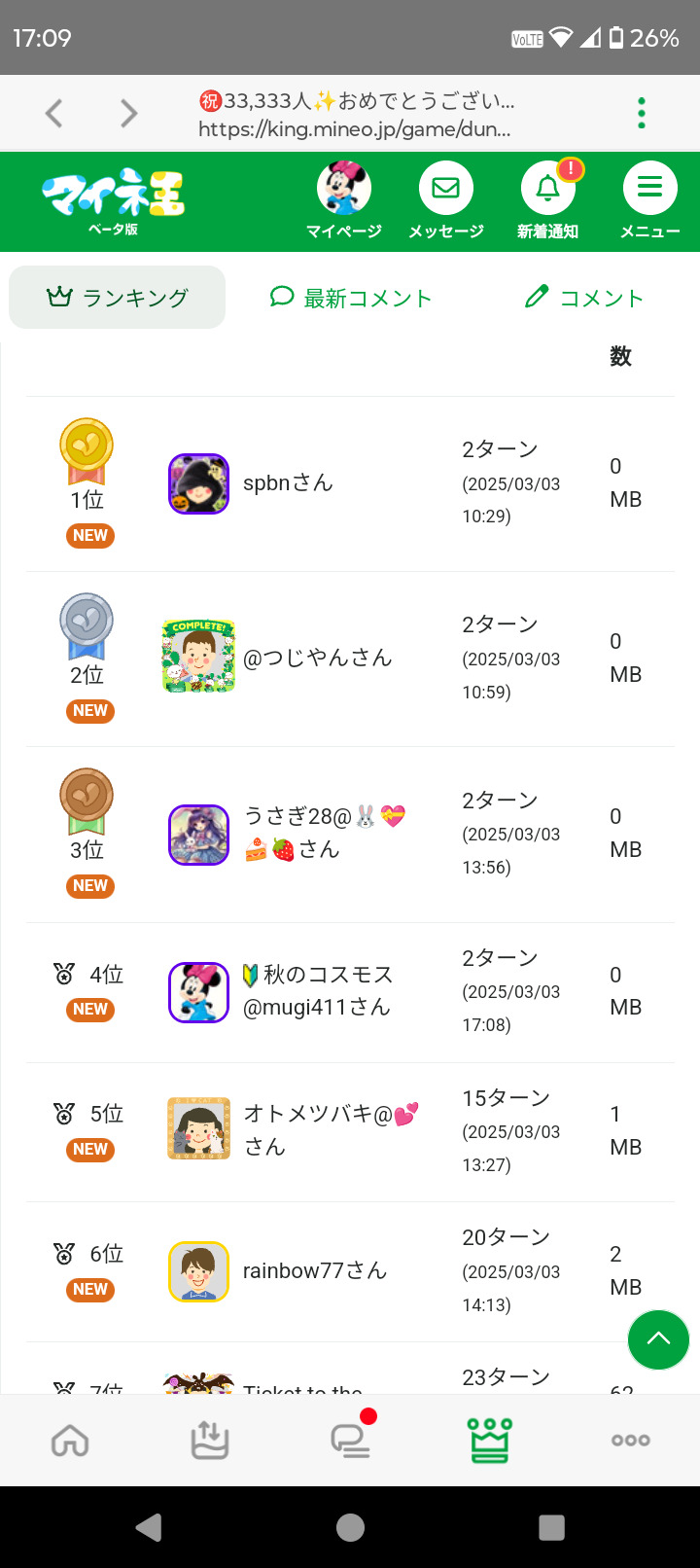
Task: Open マイページ profile page
Action: coord(343,200)
